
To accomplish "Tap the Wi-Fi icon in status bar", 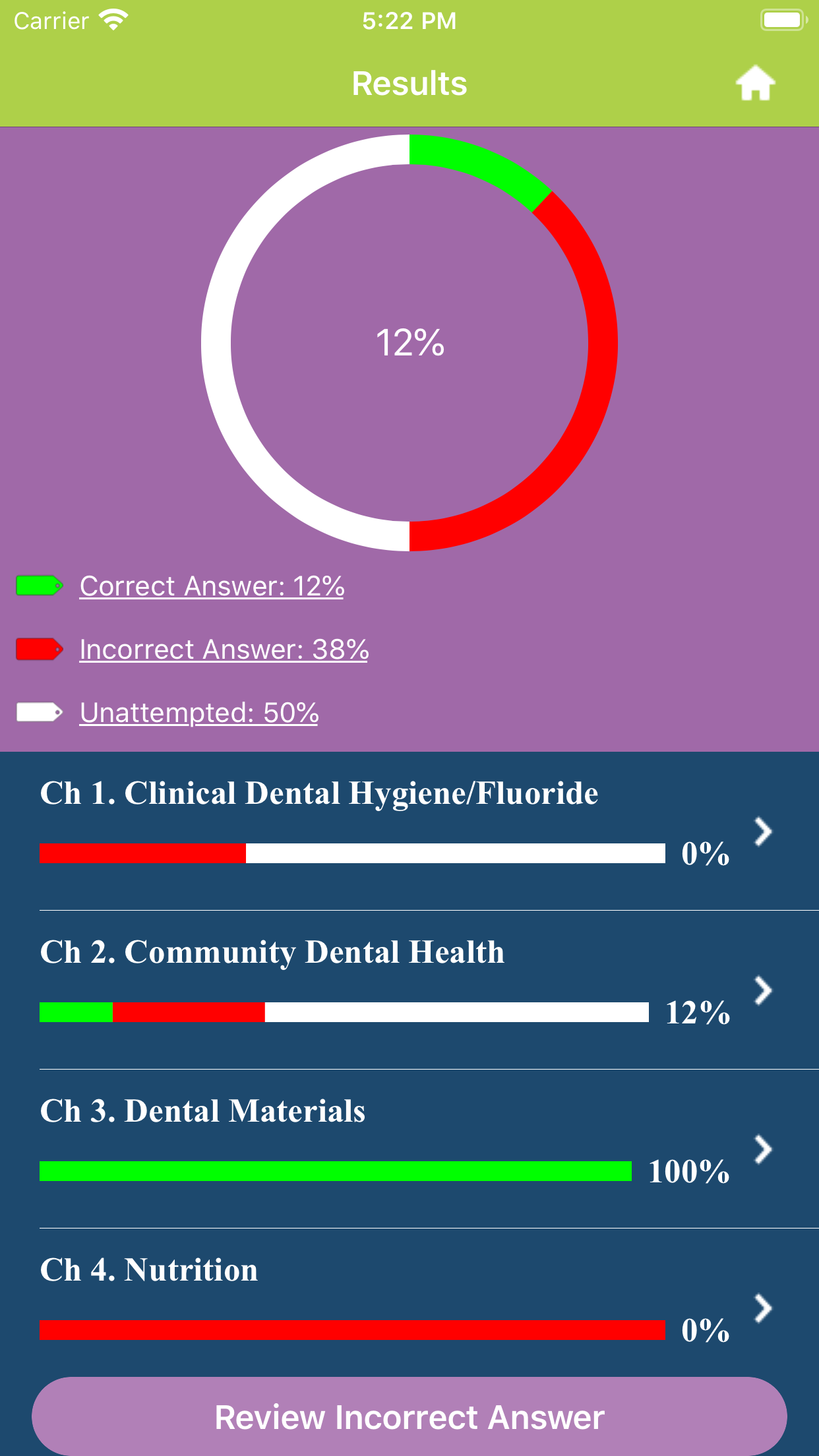I will [112, 19].
